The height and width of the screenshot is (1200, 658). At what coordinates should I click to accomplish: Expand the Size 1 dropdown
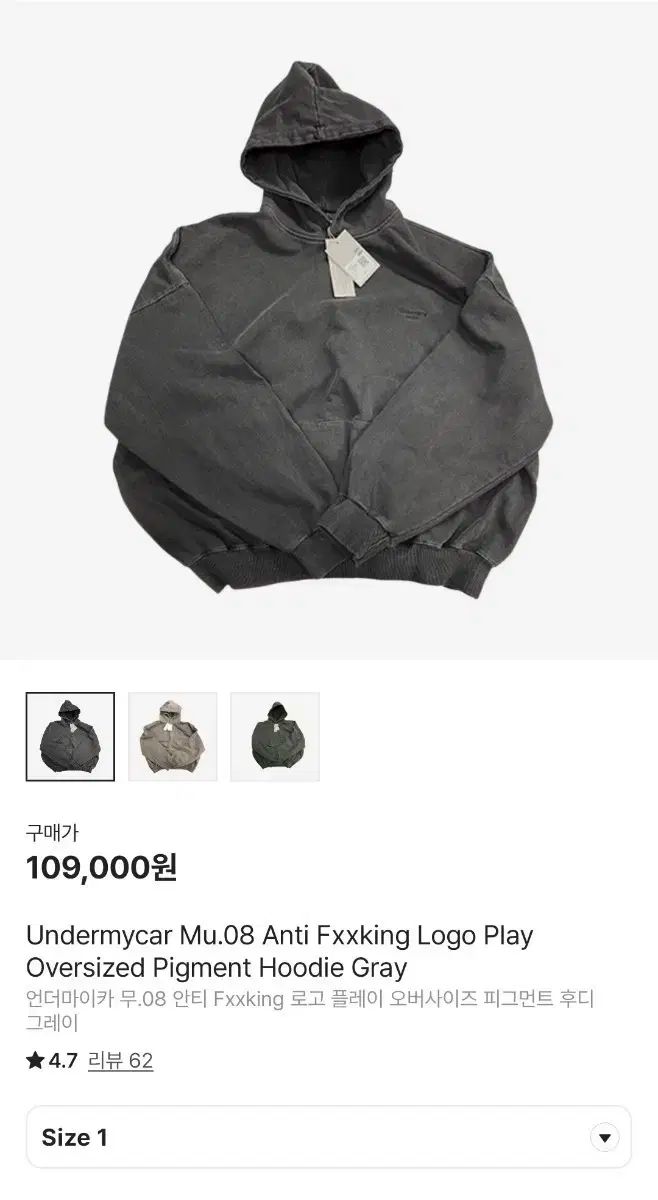[604, 1138]
